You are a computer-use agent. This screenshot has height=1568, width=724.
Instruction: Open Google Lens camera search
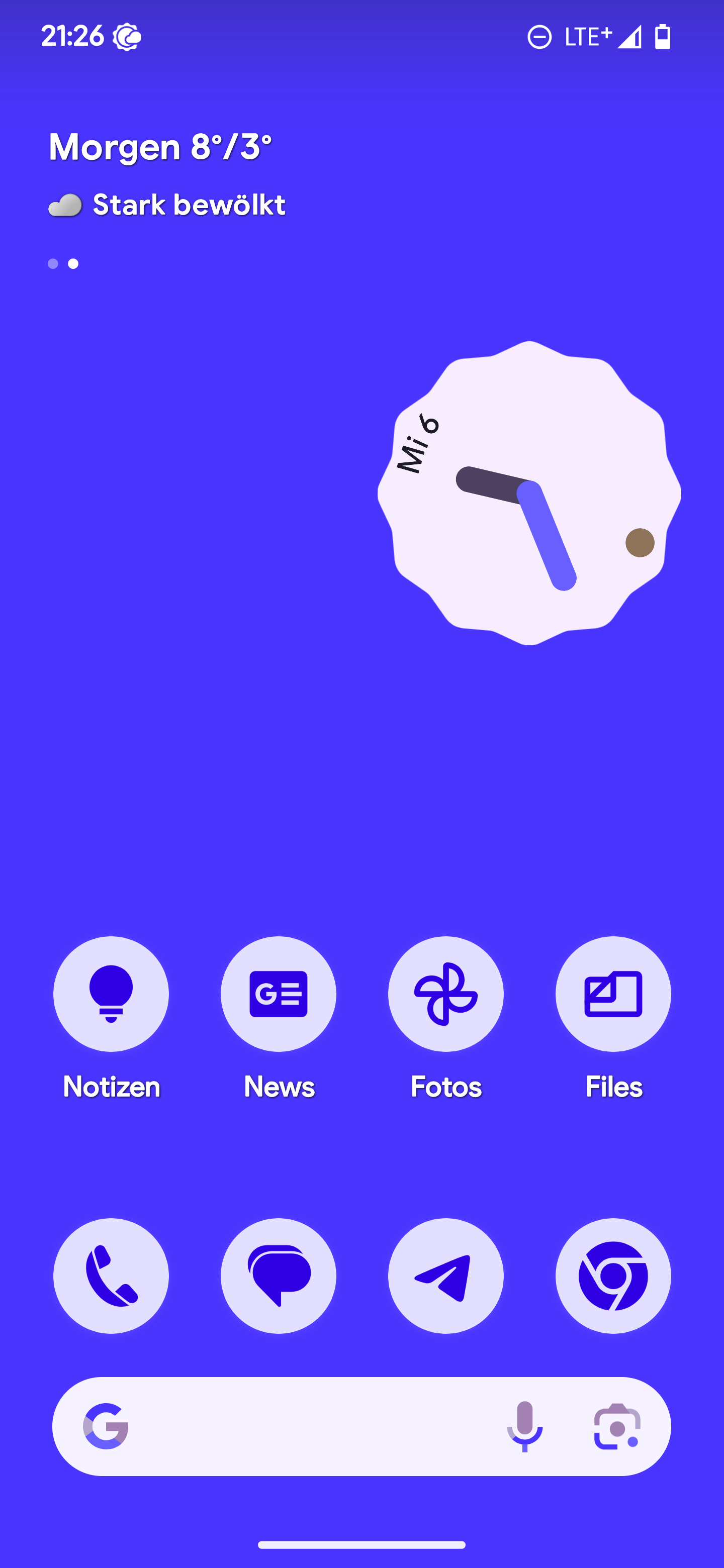(616, 1426)
